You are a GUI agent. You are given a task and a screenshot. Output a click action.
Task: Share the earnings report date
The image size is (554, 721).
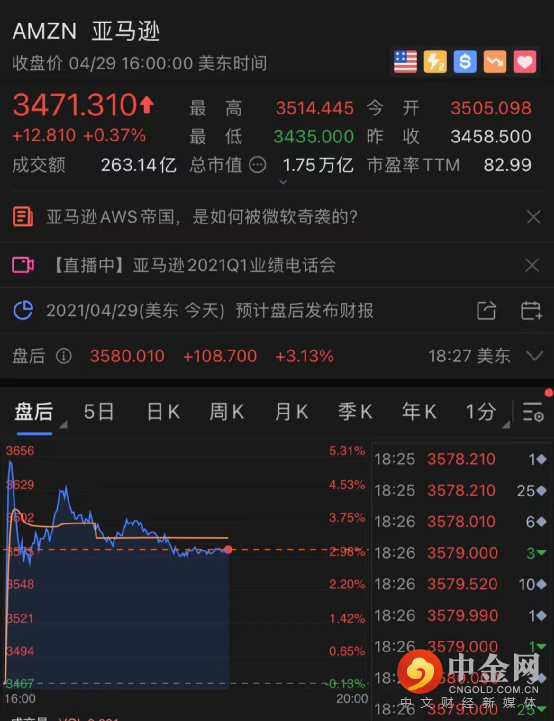[x=486, y=311]
